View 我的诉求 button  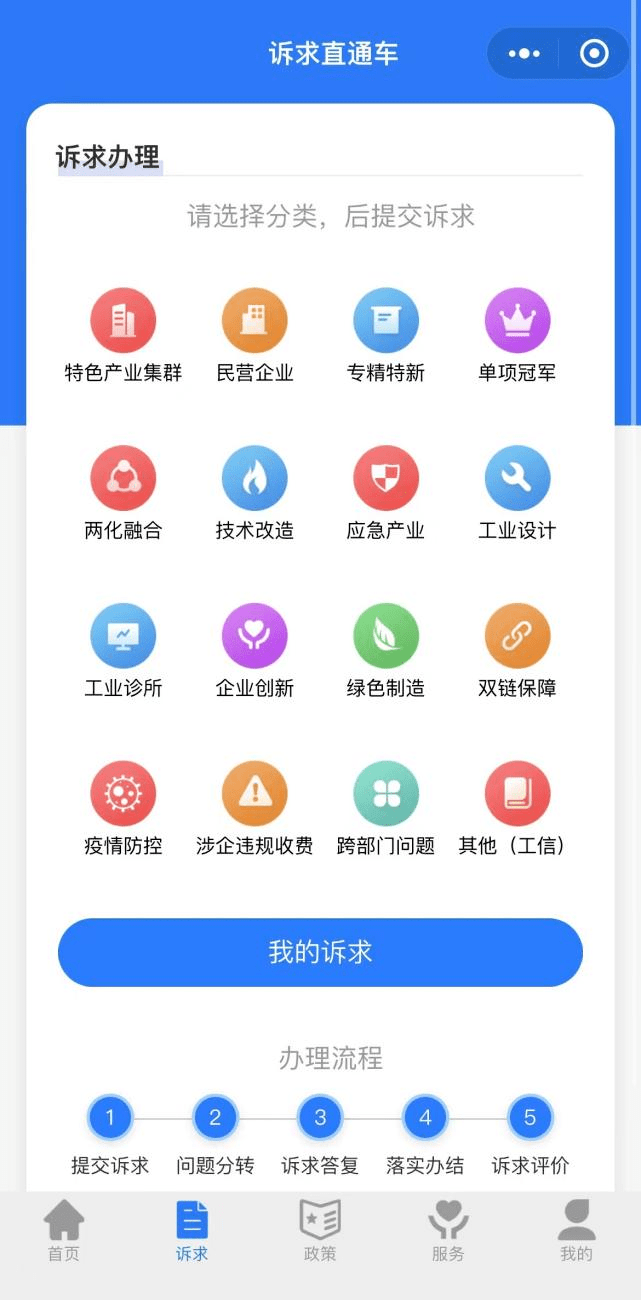click(x=320, y=952)
